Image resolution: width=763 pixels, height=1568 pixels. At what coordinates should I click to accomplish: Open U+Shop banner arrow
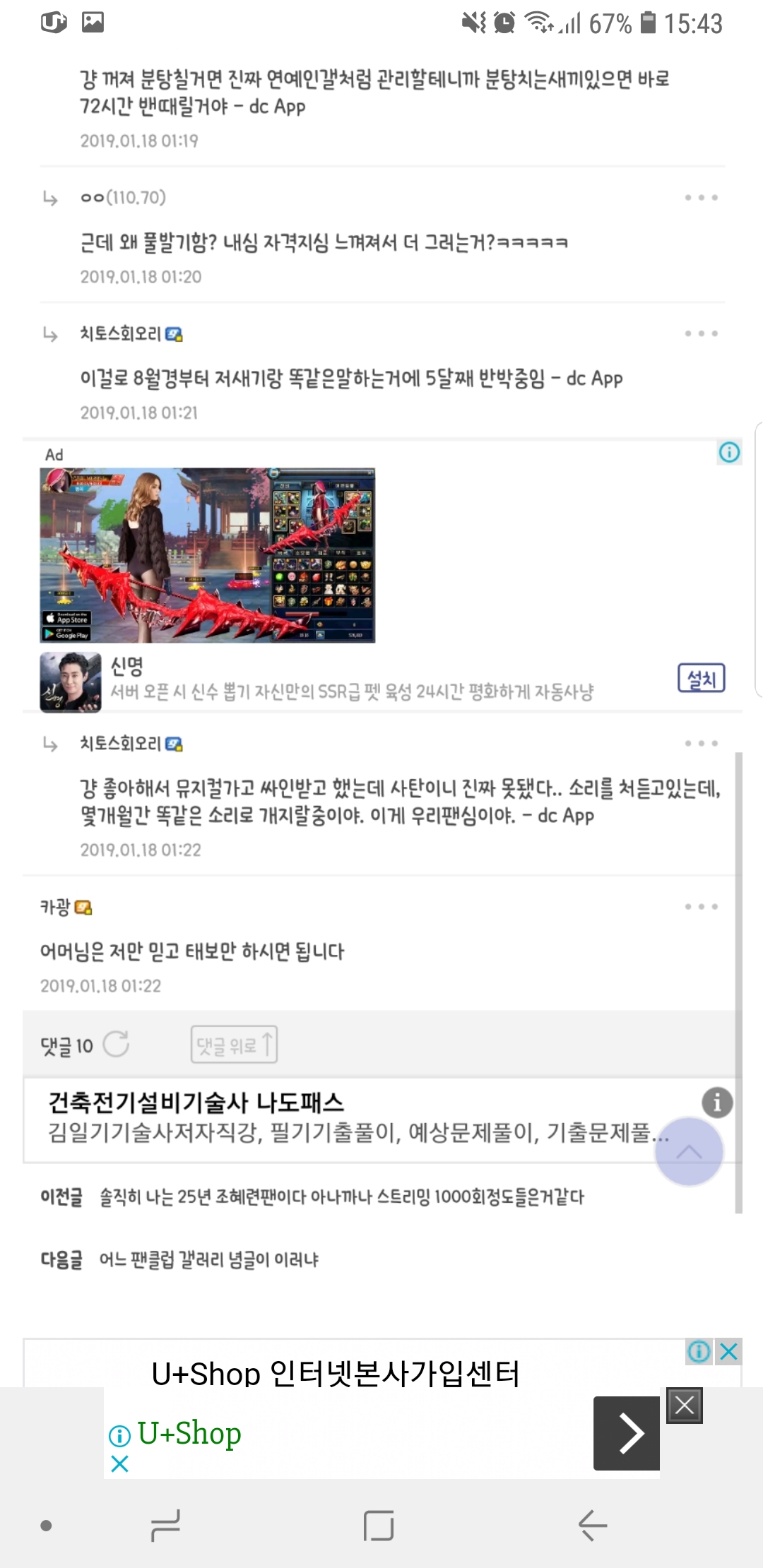[x=626, y=1433]
